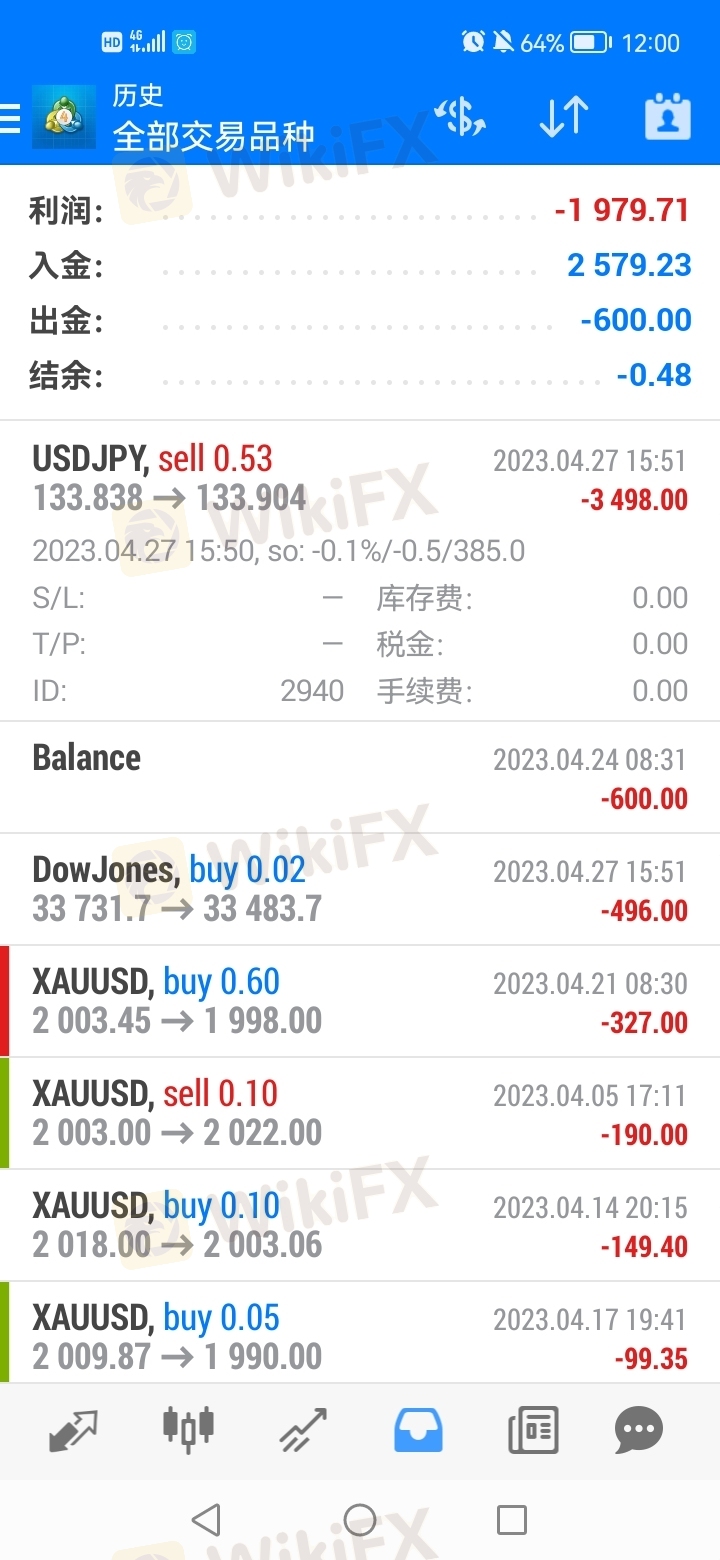Image resolution: width=720 pixels, height=1560 pixels.
Task: Switch to the chat messages tab
Action: click(x=640, y=1430)
